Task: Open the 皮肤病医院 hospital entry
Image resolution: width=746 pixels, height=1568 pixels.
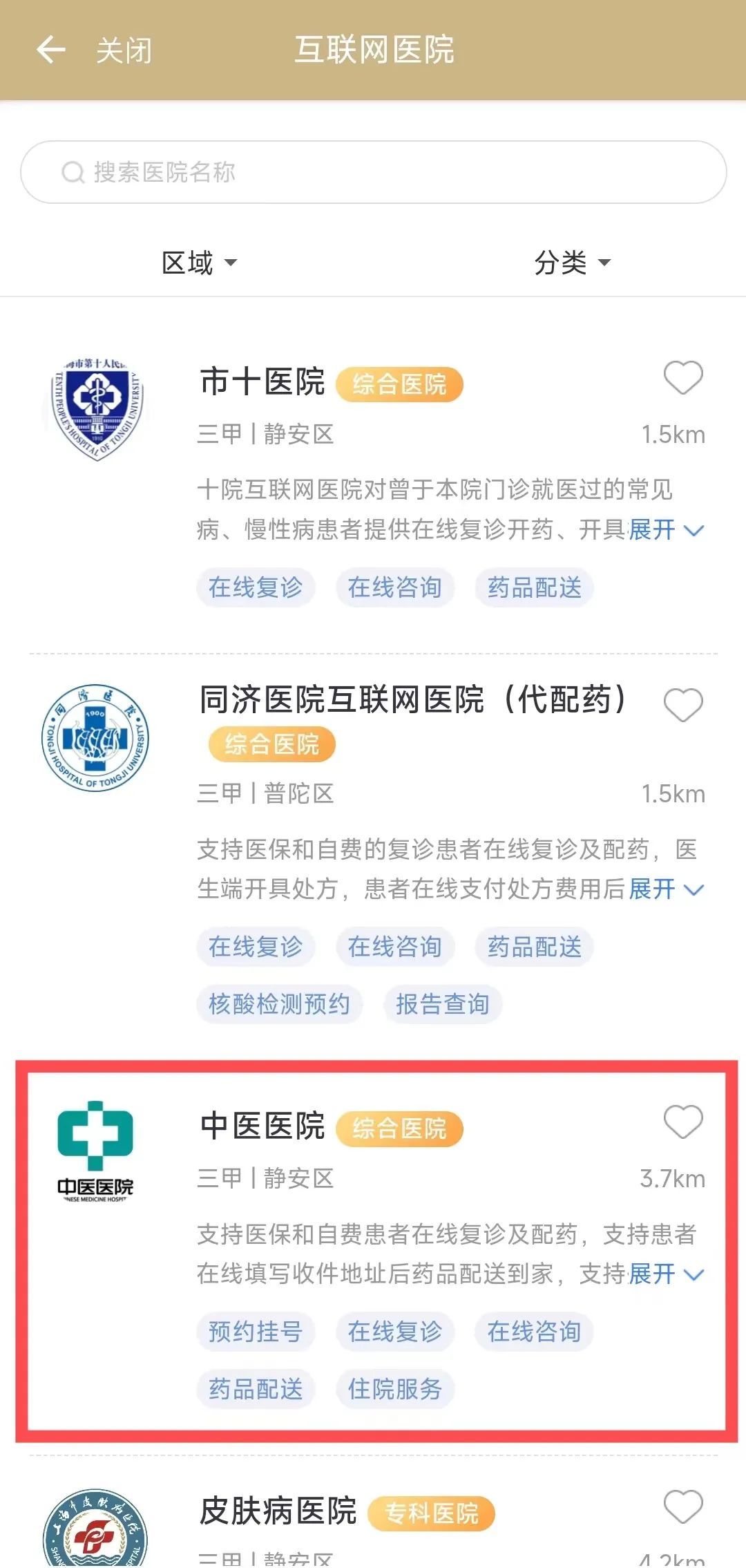Action: click(x=278, y=1511)
